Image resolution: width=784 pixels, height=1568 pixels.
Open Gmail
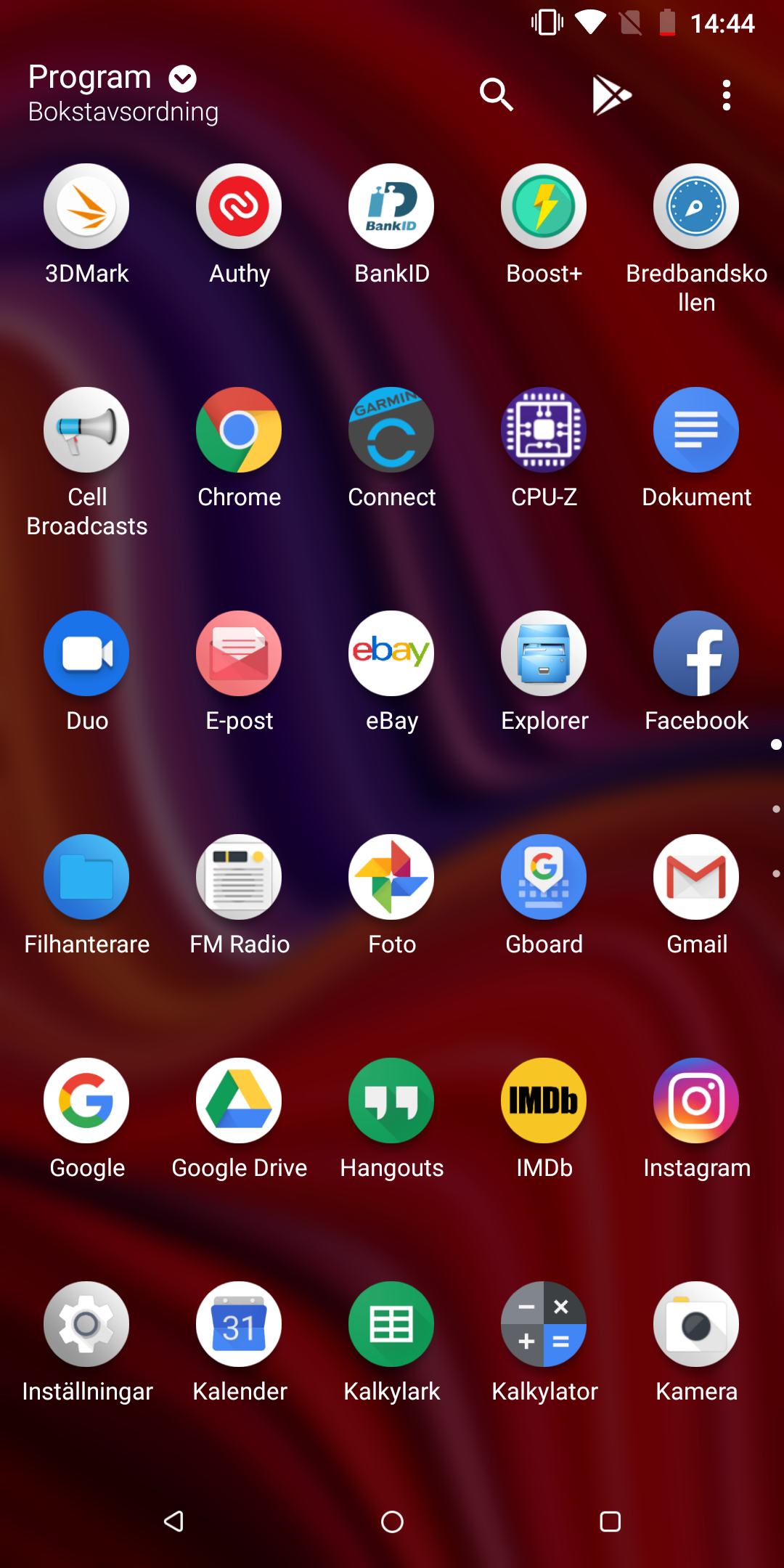pos(696,878)
